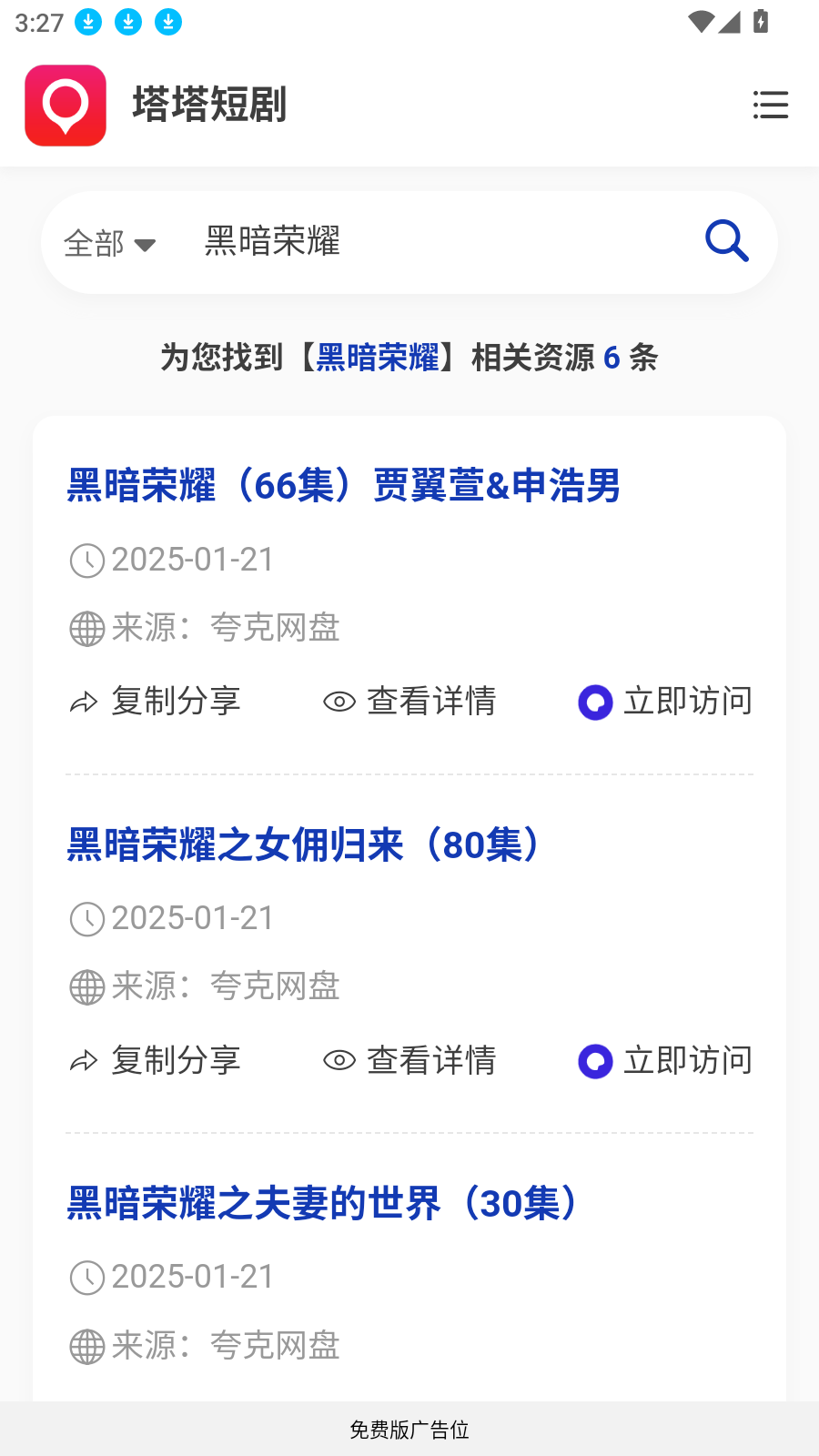
Task: Expand the 全部 category dropdown
Action: 110,244
